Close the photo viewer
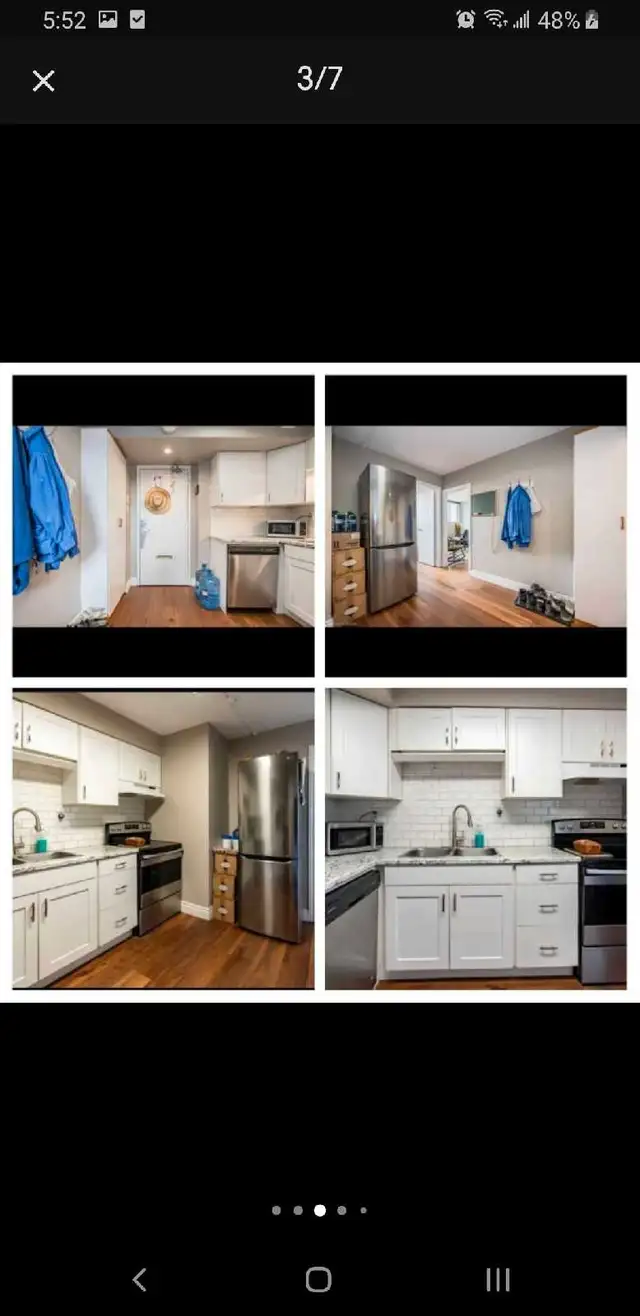The height and width of the screenshot is (1316, 640). (x=43, y=81)
